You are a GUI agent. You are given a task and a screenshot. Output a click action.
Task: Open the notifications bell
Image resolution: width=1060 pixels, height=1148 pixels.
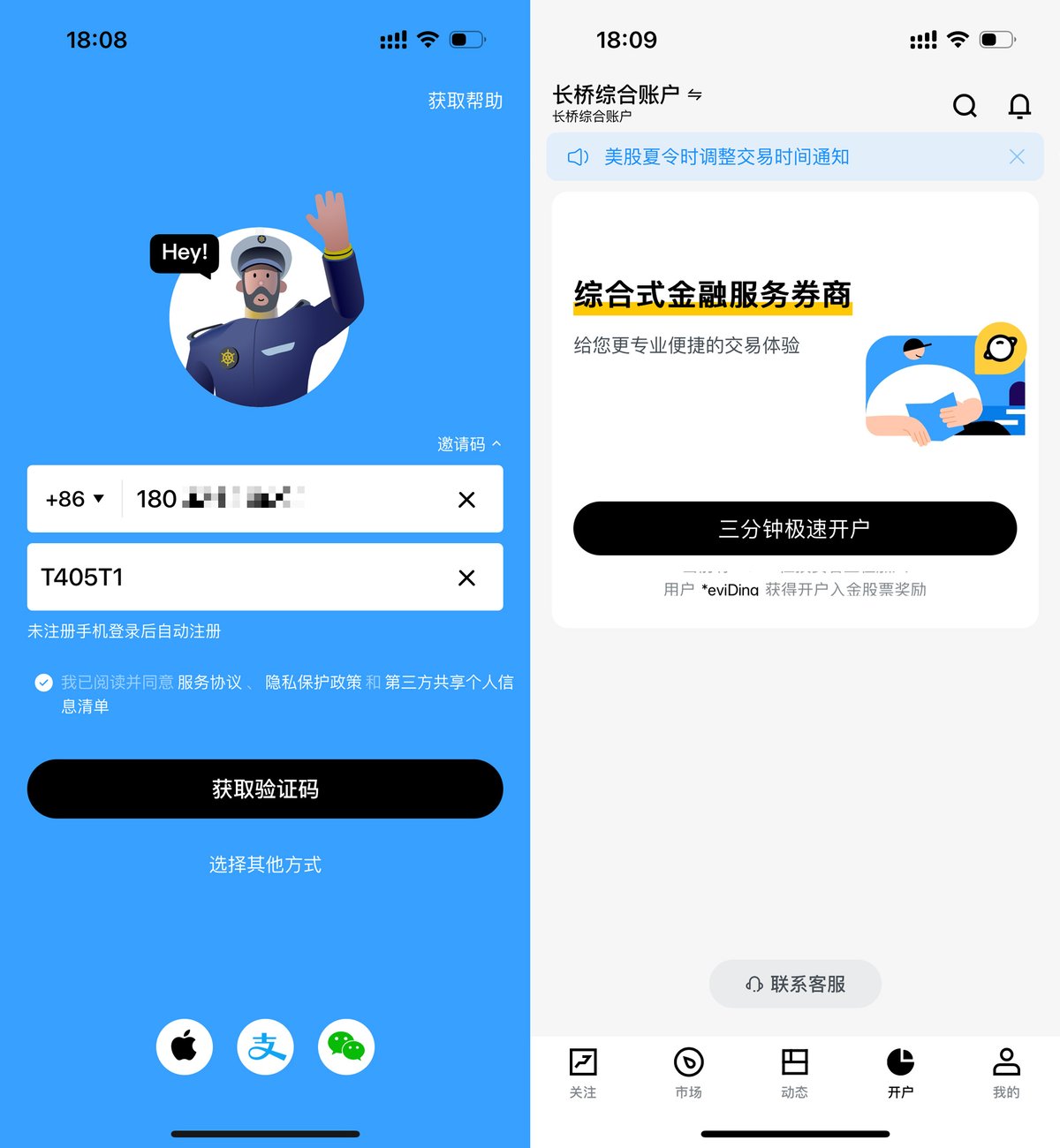(x=1019, y=106)
